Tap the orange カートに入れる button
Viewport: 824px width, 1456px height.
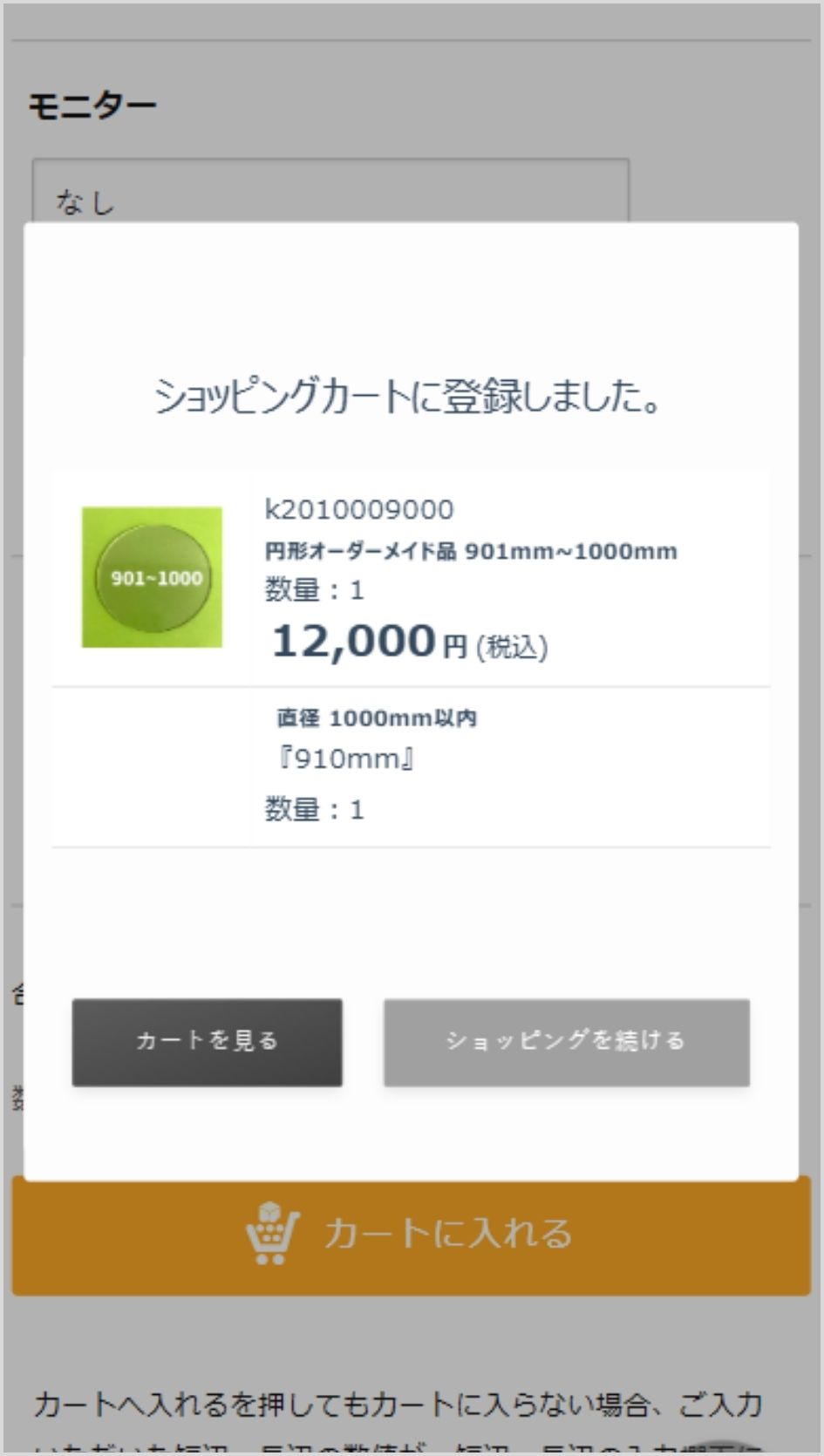click(x=412, y=1235)
